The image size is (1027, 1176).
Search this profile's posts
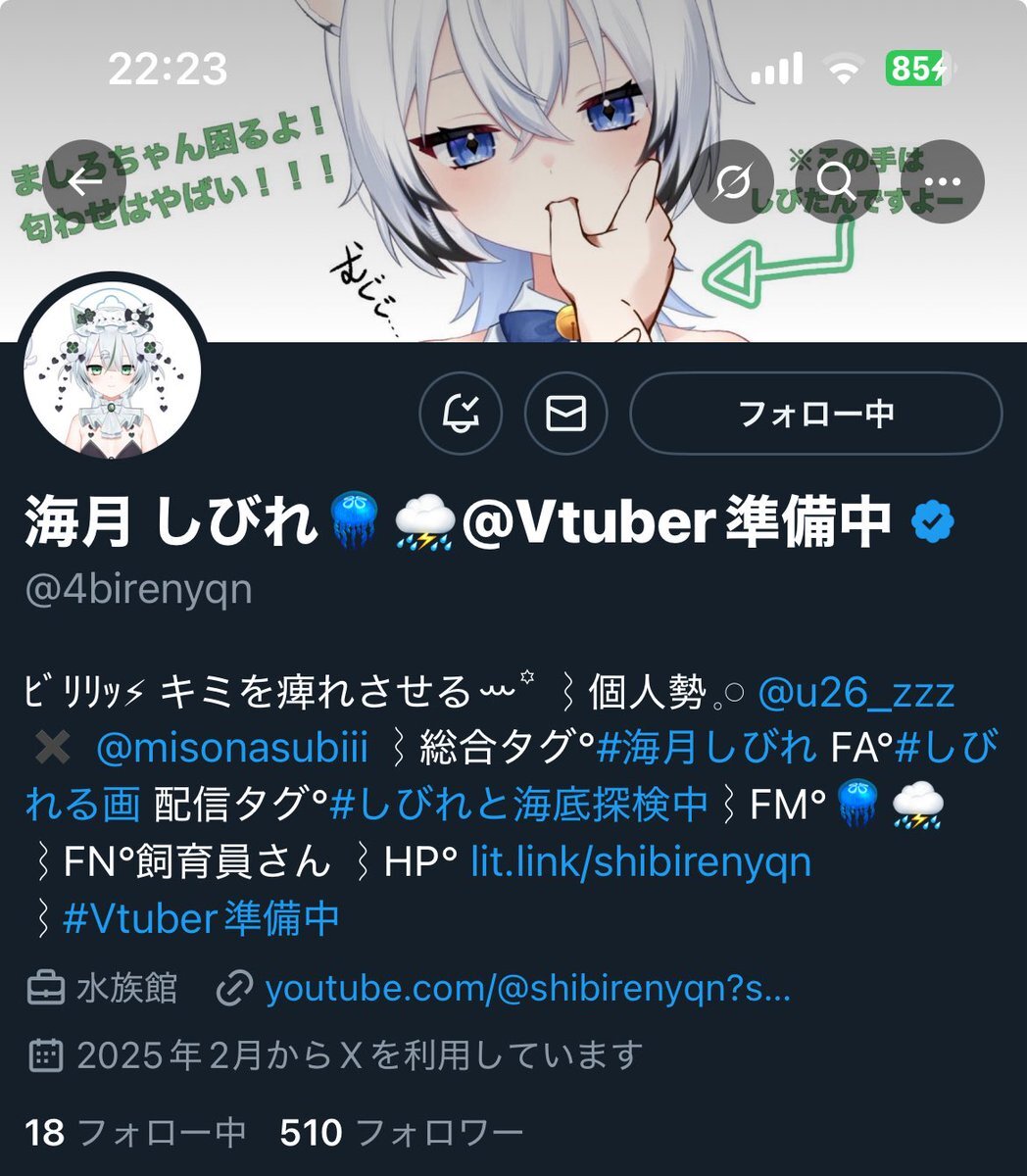837,181
